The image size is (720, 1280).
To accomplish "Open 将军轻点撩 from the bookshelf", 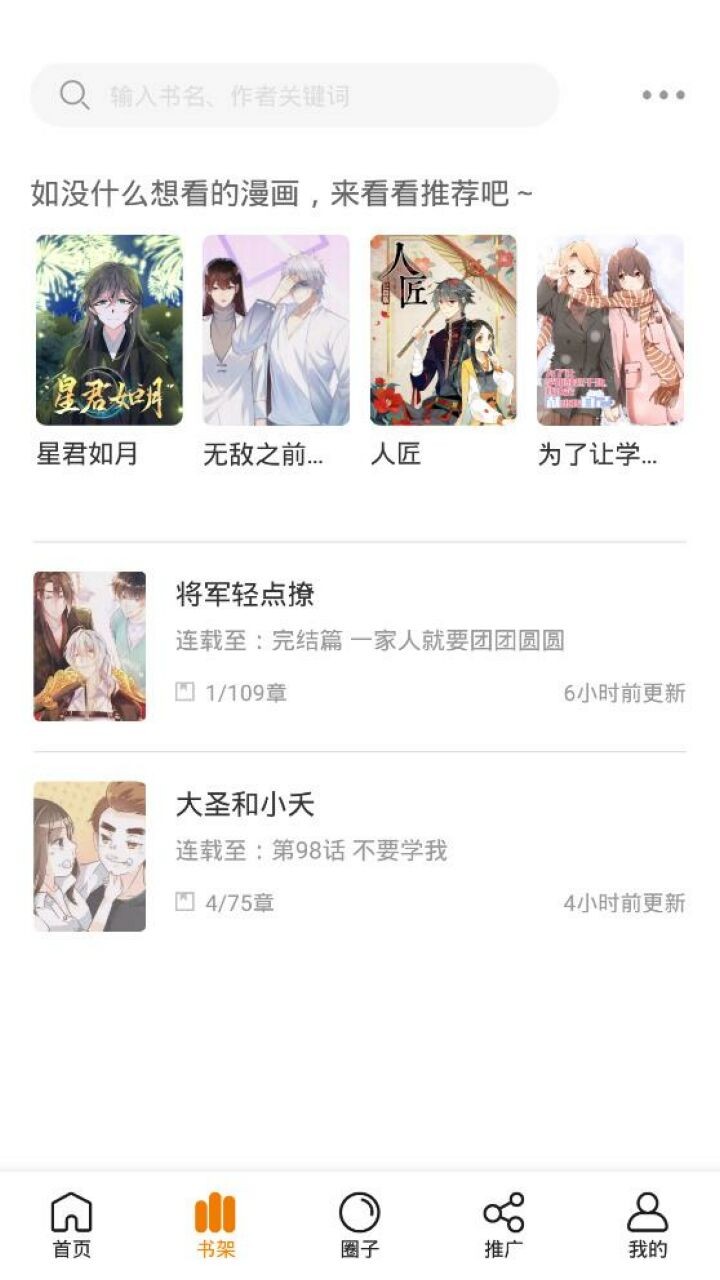I will (360, 646).
